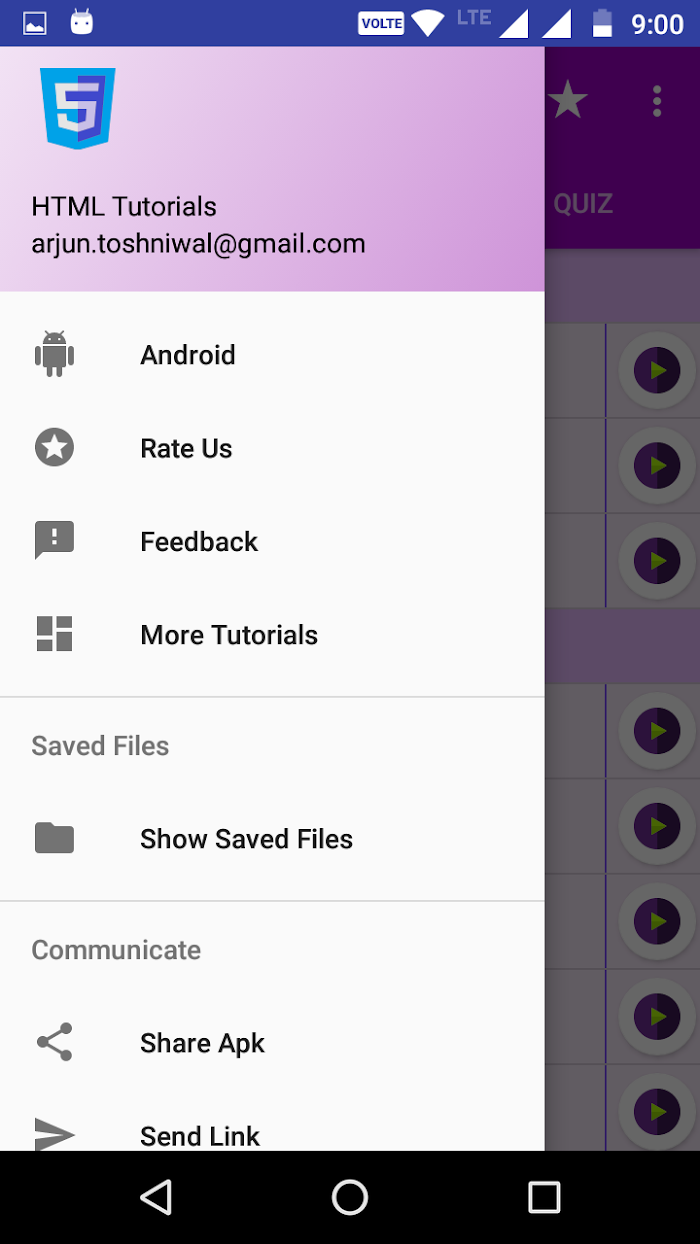Choose Share Apk
The image size is (700, 1244).
(272, 1043)
